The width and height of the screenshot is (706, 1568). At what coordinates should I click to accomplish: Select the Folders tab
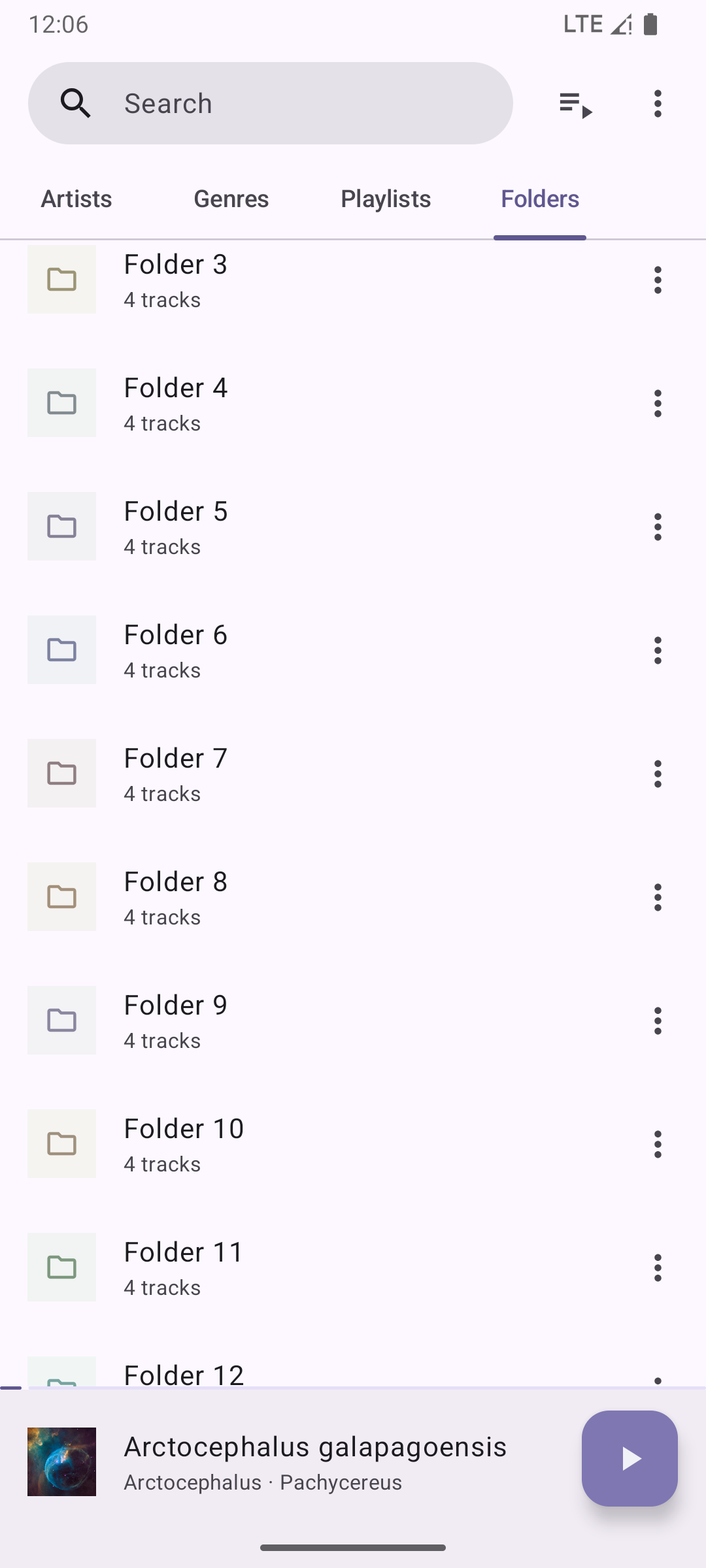point(540,199)
